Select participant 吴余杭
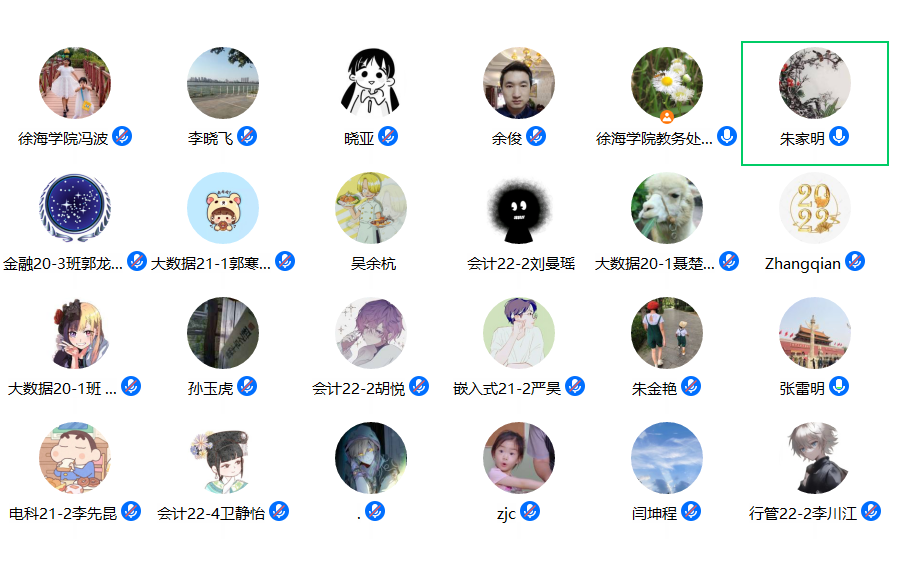Viewport: 897px width, 562px height. (x=371, y=210)
